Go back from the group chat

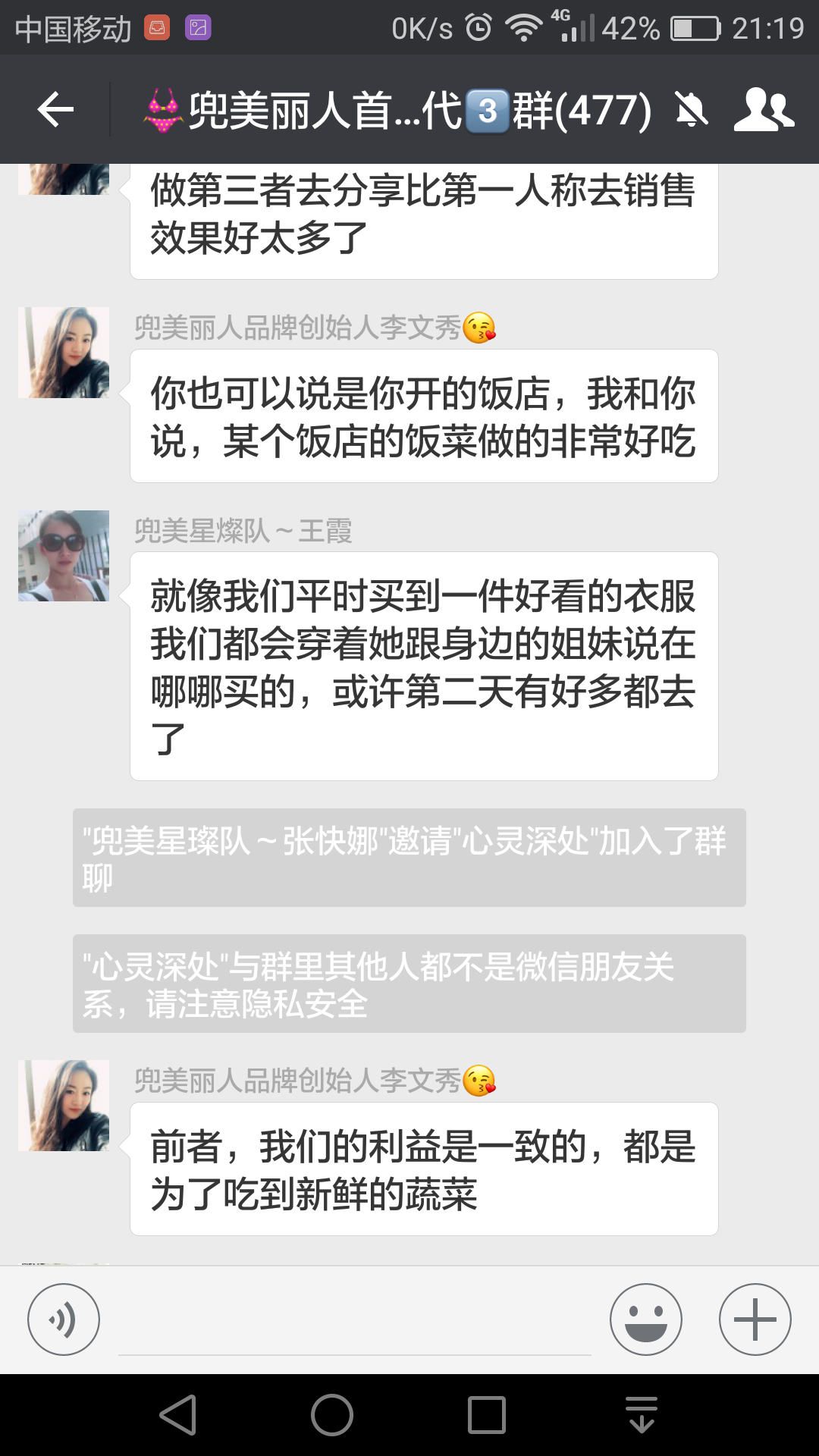55,111
